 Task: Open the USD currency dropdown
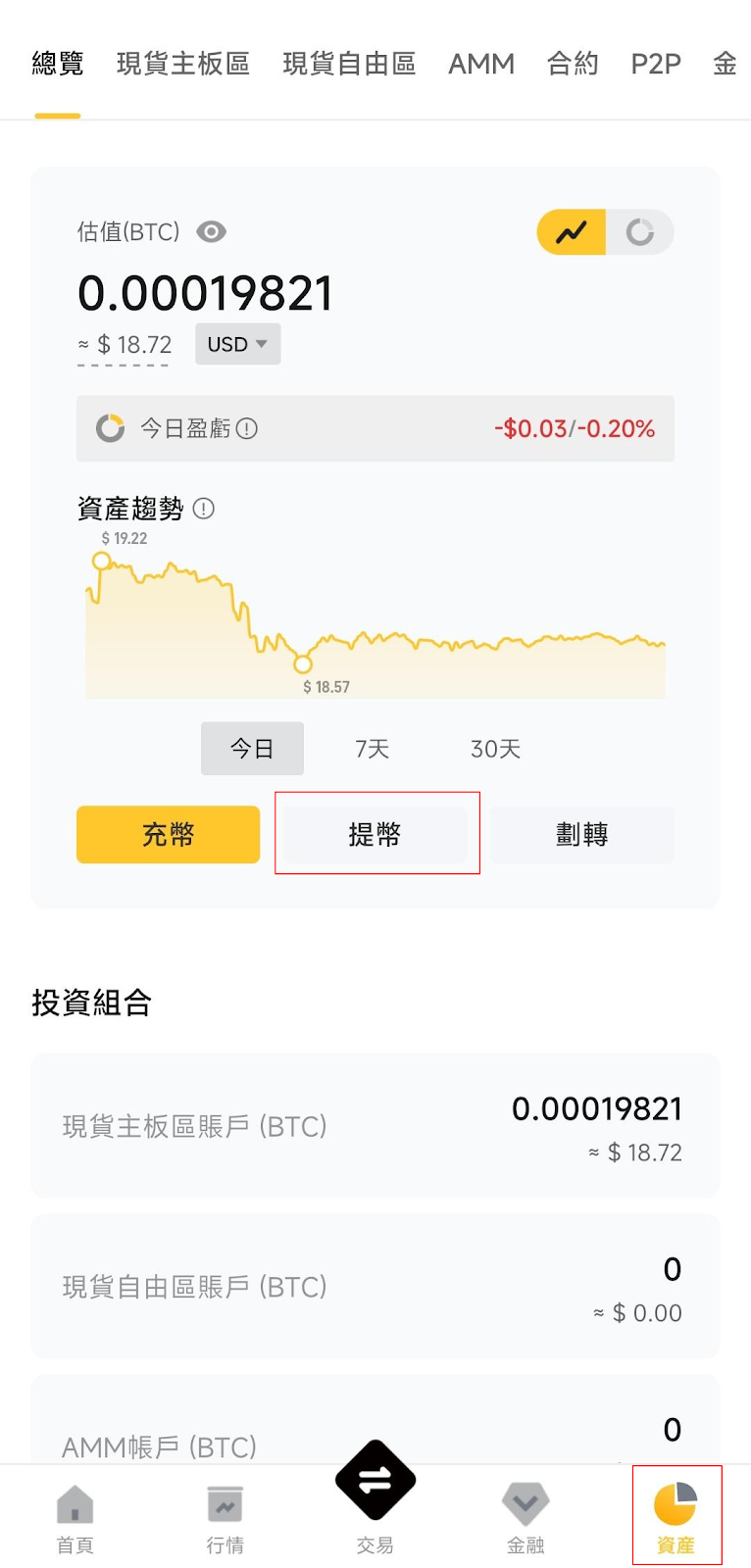coord(237,344)
